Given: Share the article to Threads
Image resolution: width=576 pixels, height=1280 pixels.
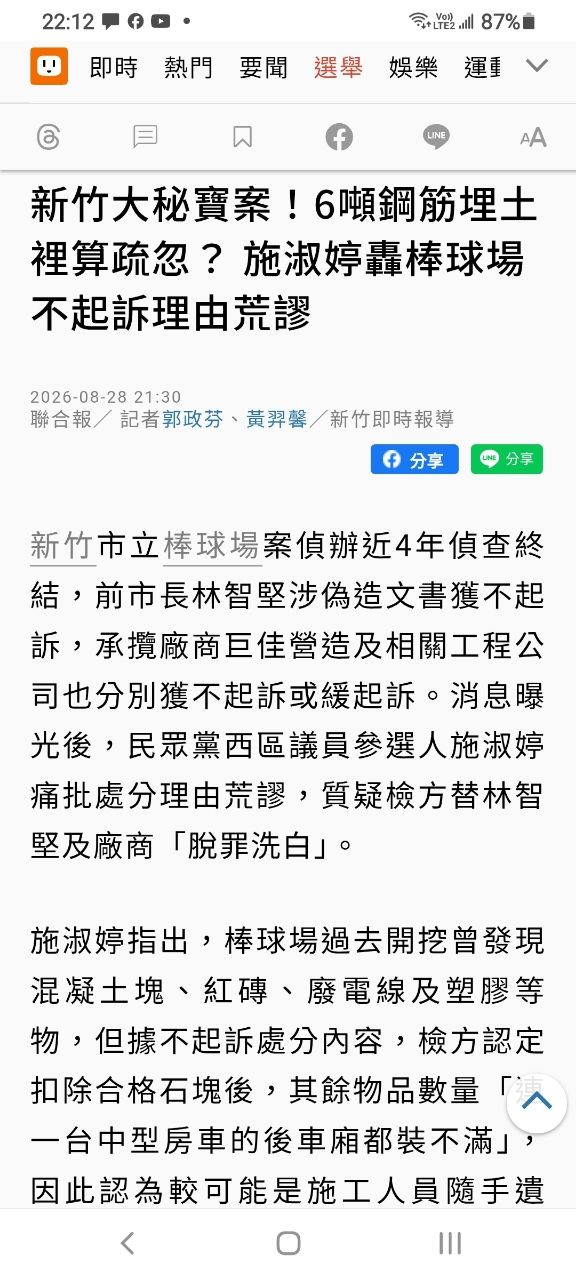Looking at the screenshot, I should 48,137.
